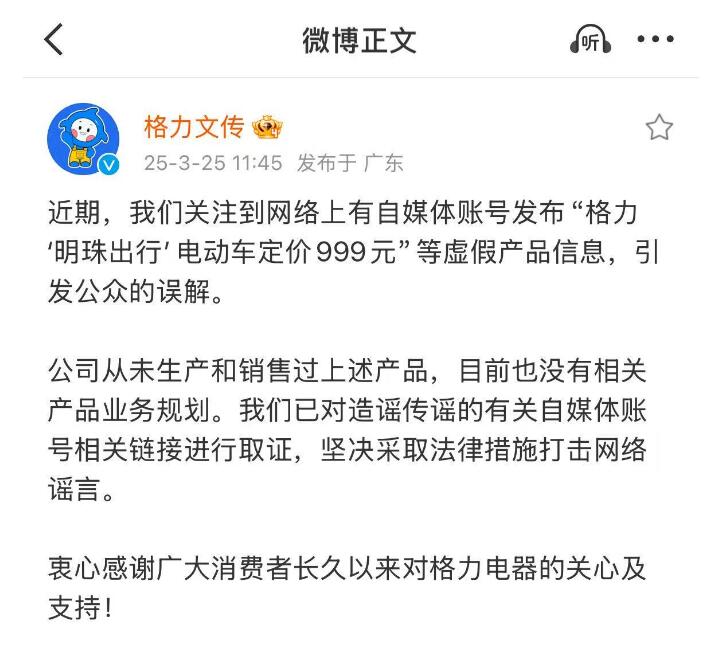Viewport: 706px width, 646px height.
Task: Favorite this post with the star icon
Action: pyautogui.click(x=659, y=128)
